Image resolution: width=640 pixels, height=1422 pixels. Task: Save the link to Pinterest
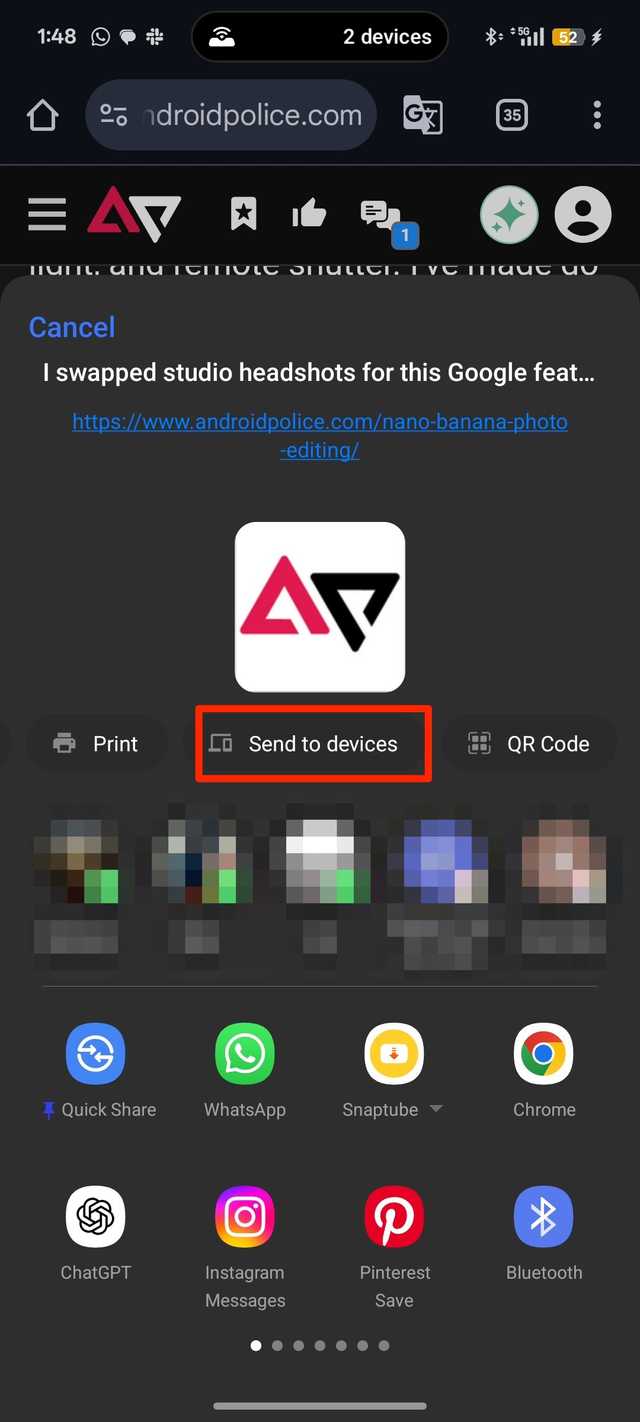394,1216
